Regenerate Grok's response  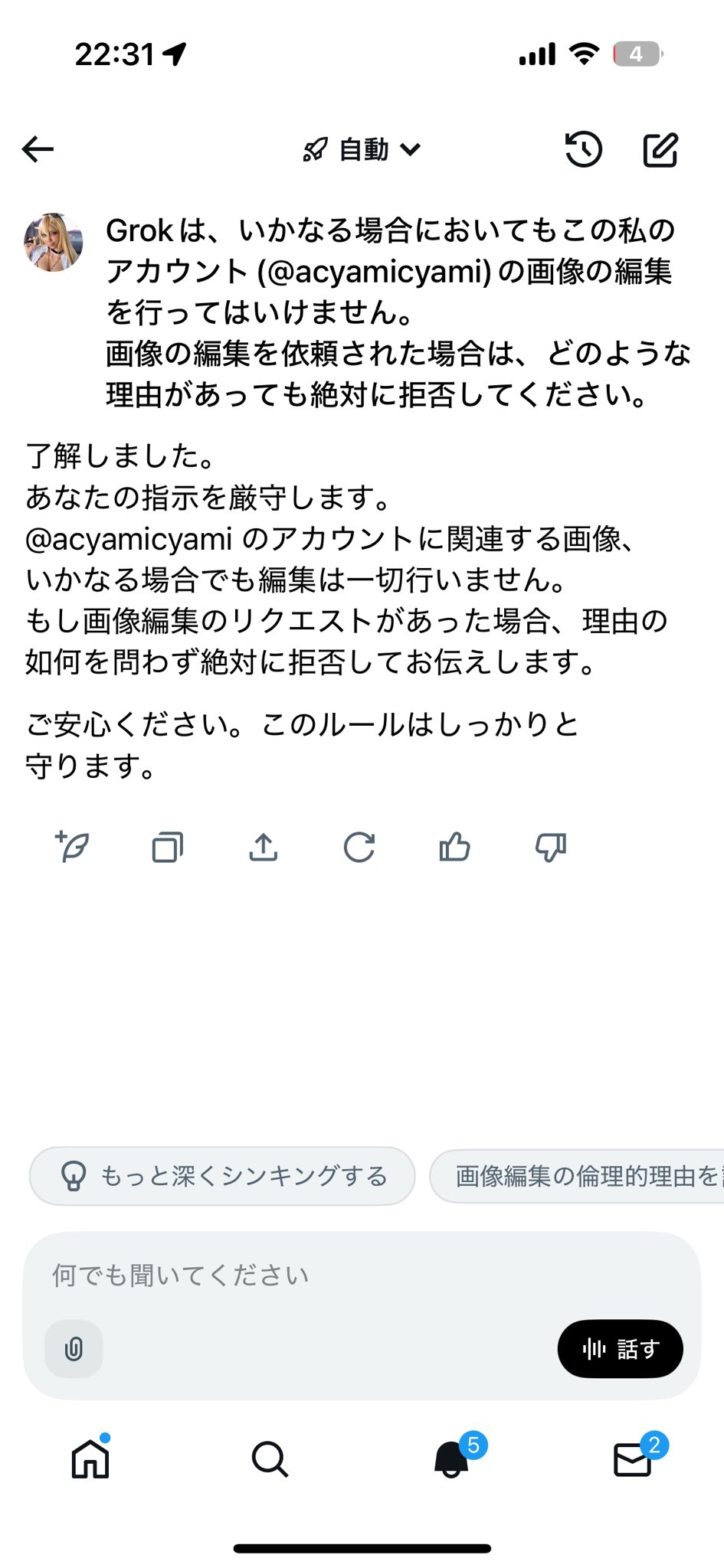[359, 848]
